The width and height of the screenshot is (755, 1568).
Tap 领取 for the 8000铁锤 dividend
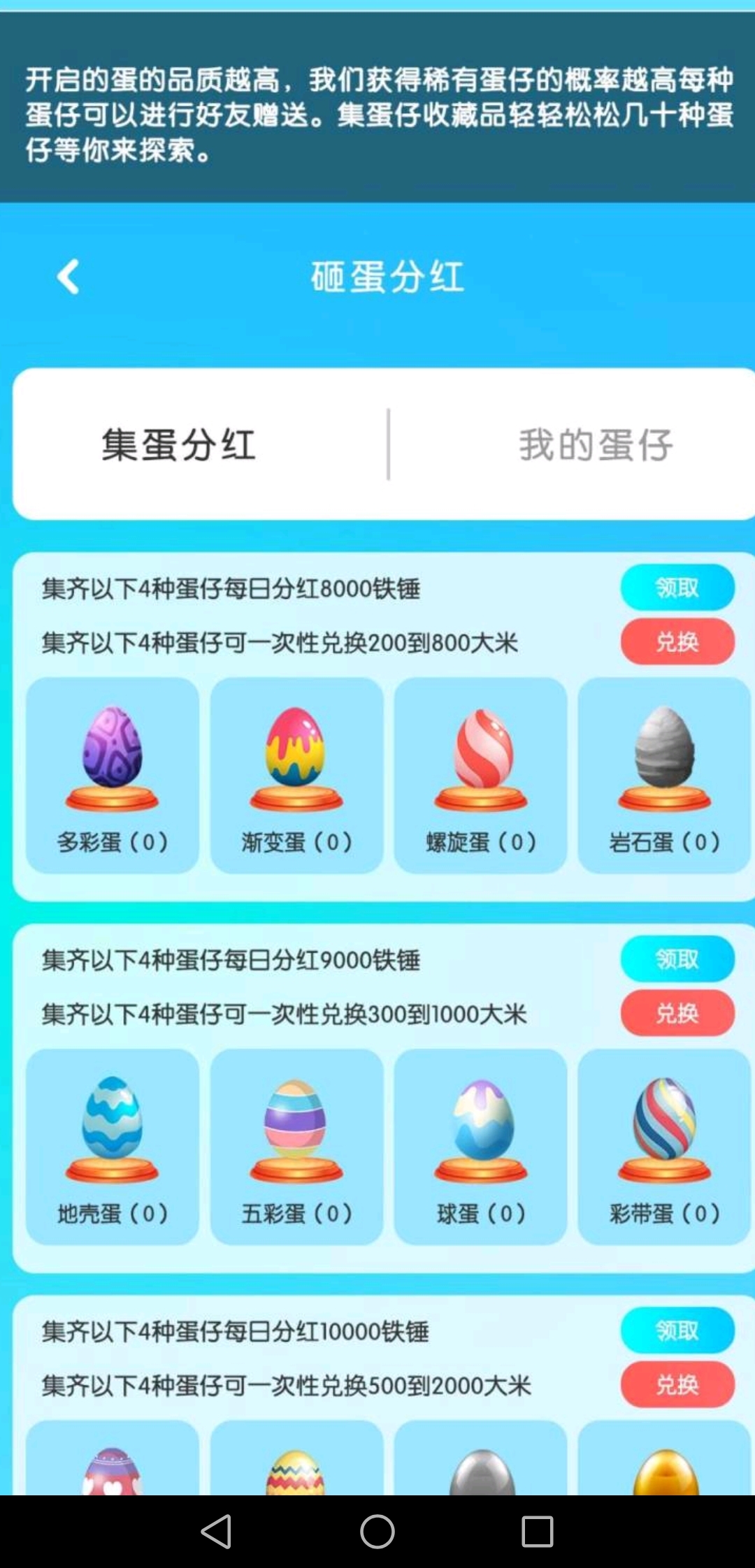(677, 588)
